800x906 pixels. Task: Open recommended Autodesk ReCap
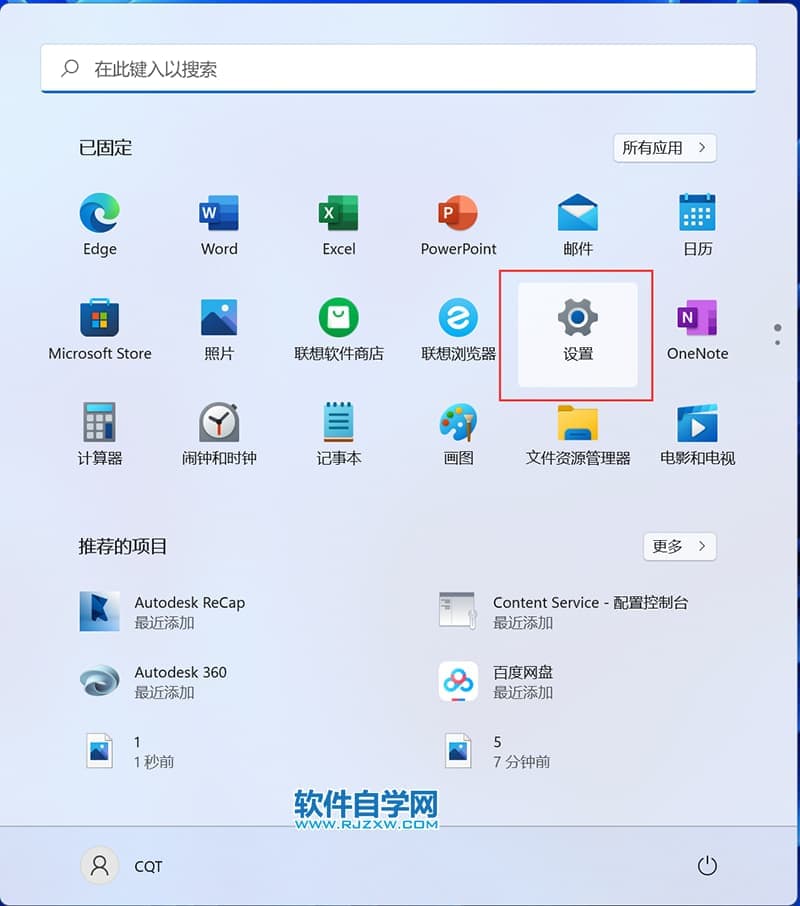pos(190,611)
